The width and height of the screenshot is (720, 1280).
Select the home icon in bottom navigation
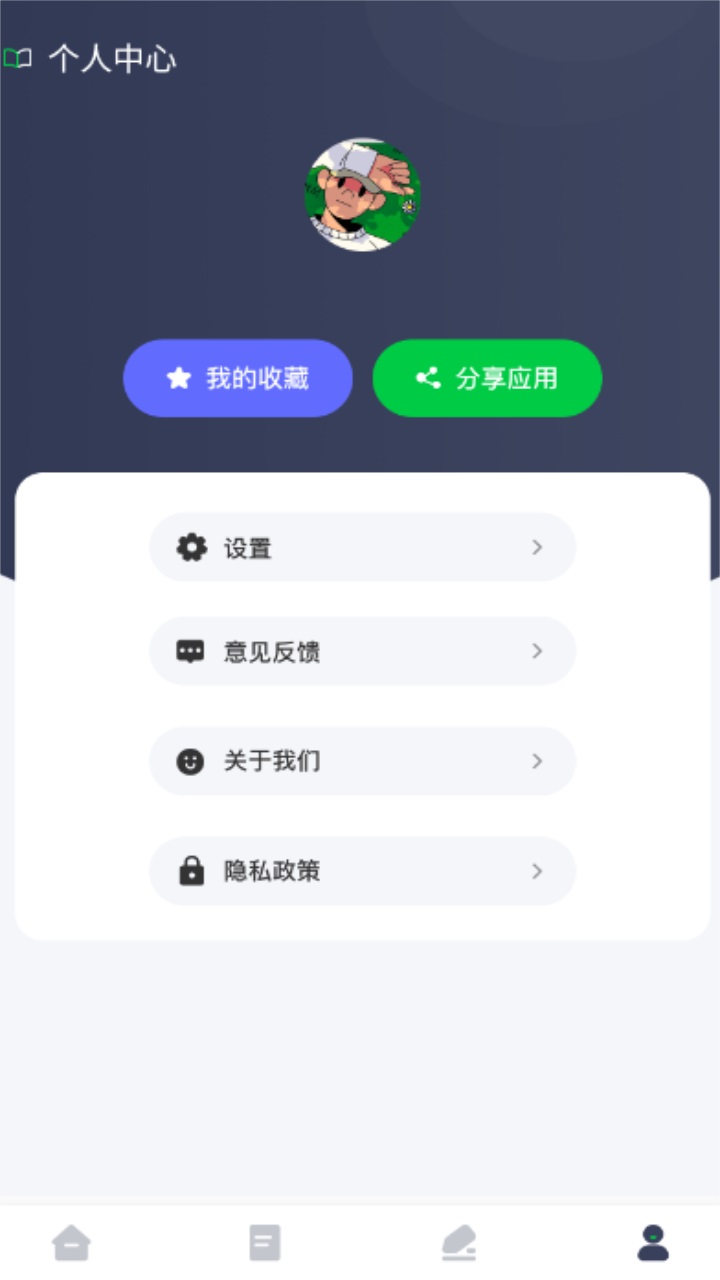click(x=72, y=1241)
